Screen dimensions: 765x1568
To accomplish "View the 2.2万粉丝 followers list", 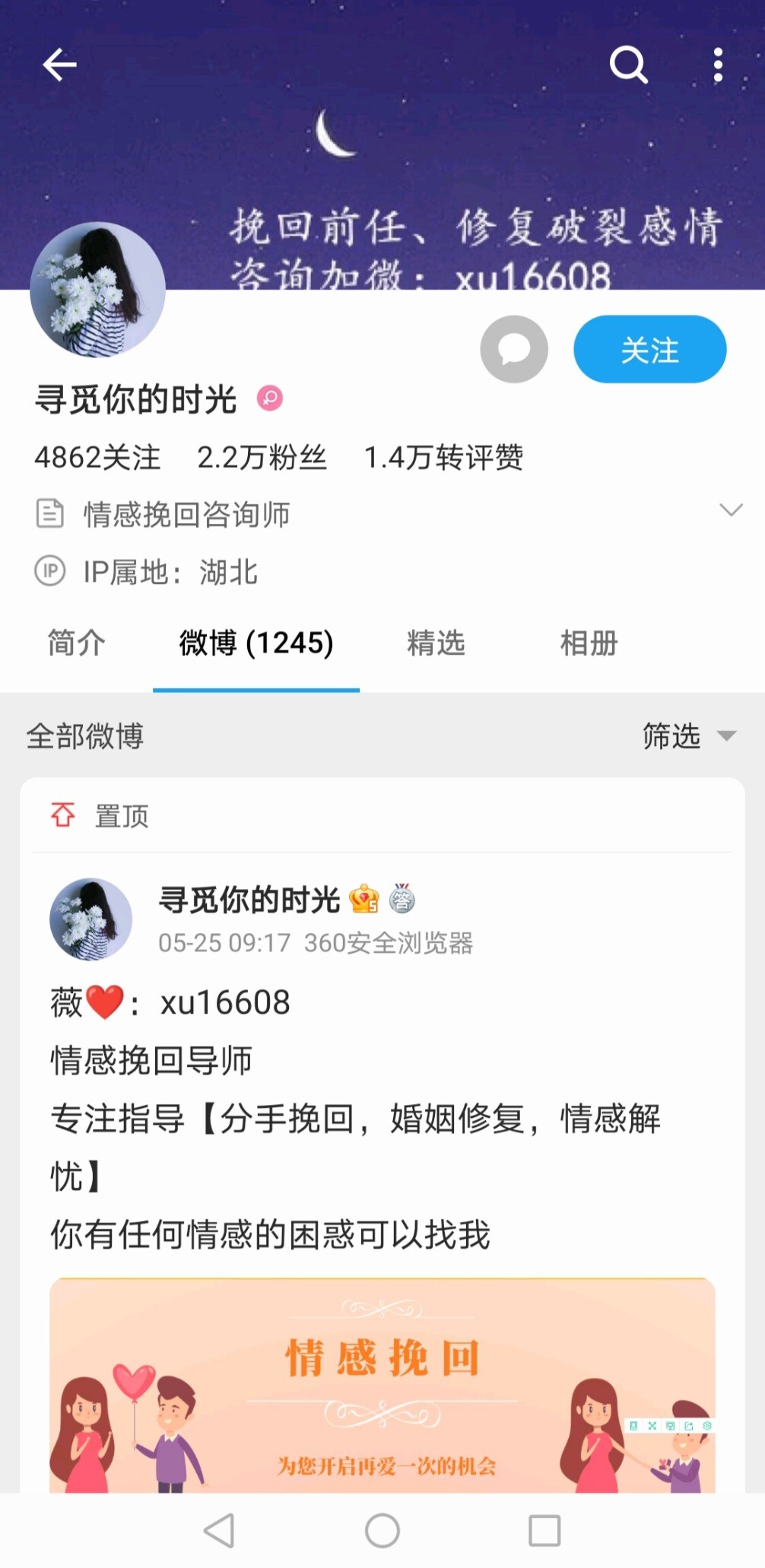I will click(x=262, y=458).
